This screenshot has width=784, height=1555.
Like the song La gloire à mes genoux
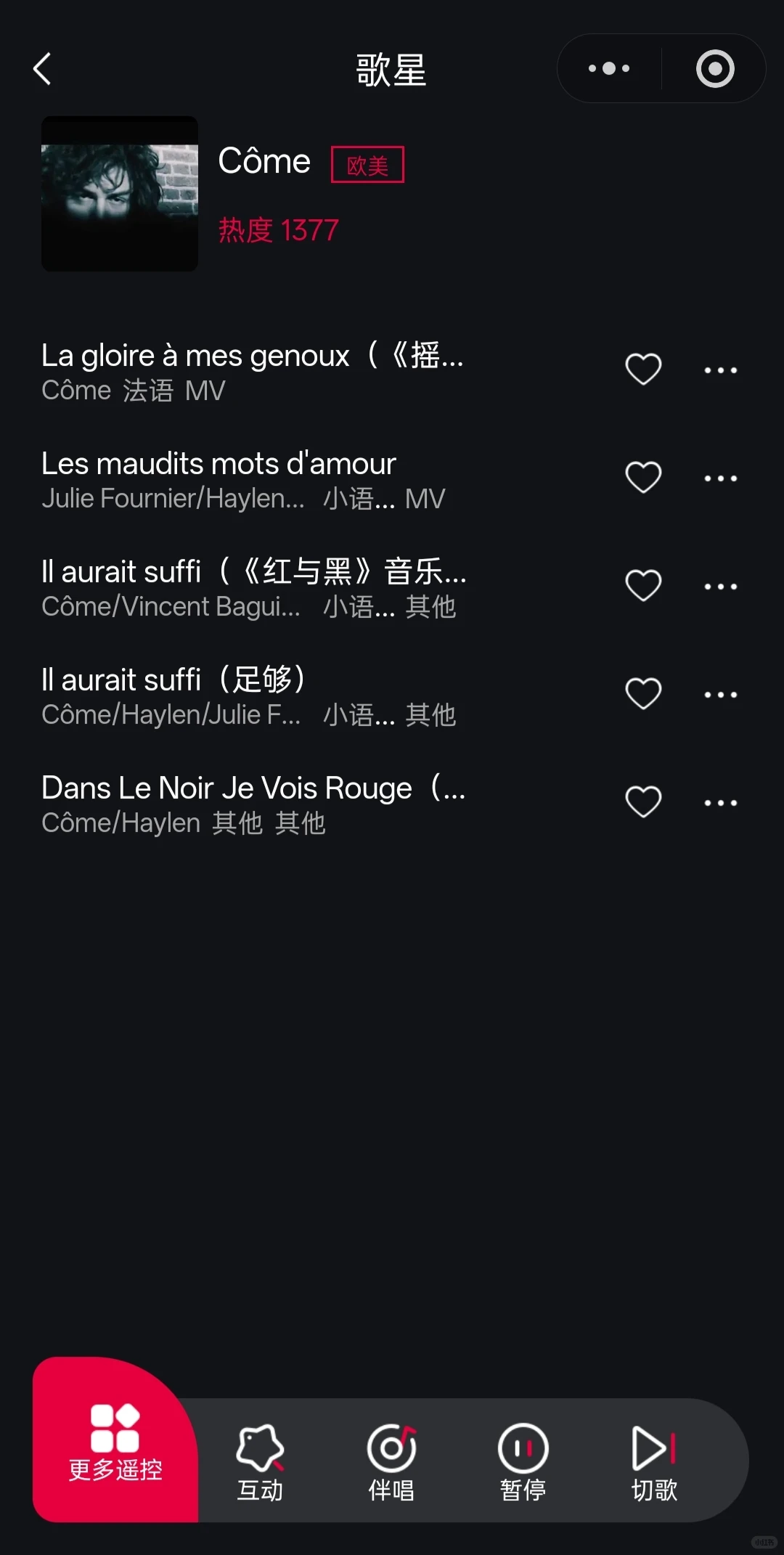[x=643, y=369]
